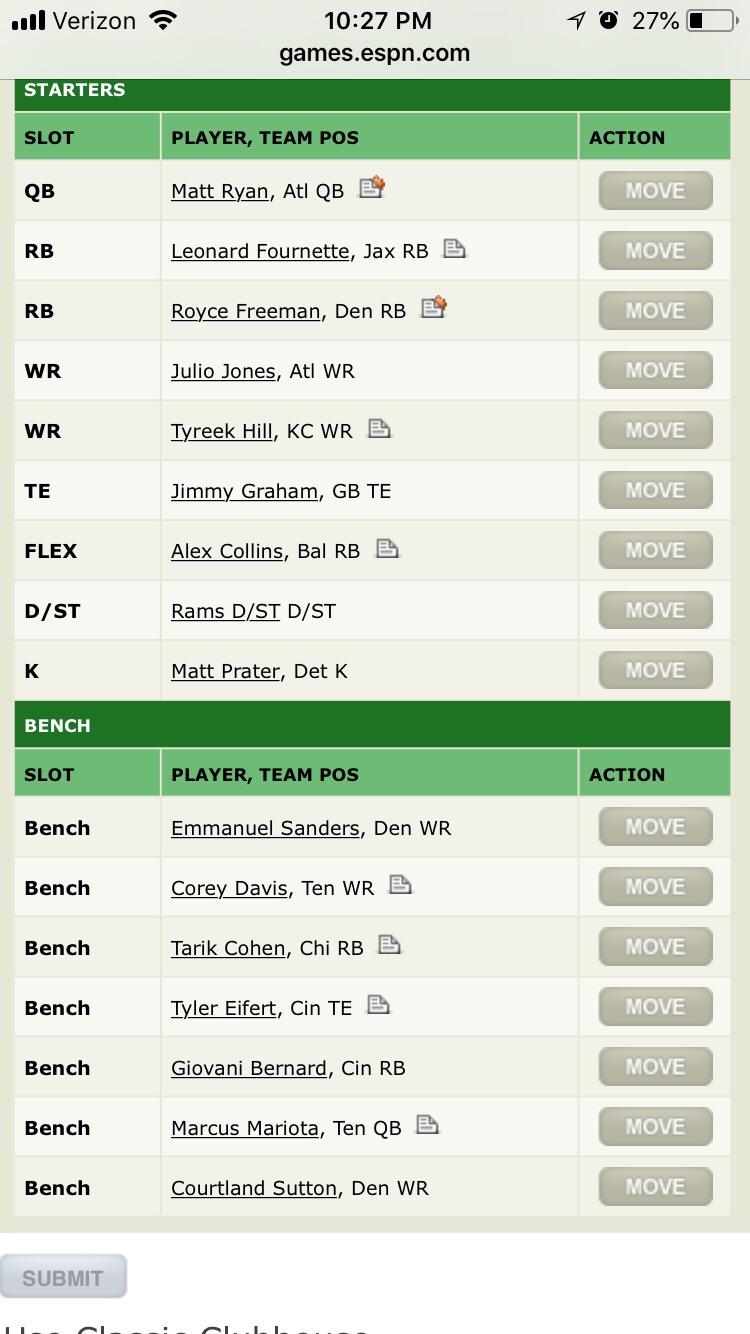Open Matt Ryan's player page
The width and height of the screenshot is (750, 1334).
(219, 191)
